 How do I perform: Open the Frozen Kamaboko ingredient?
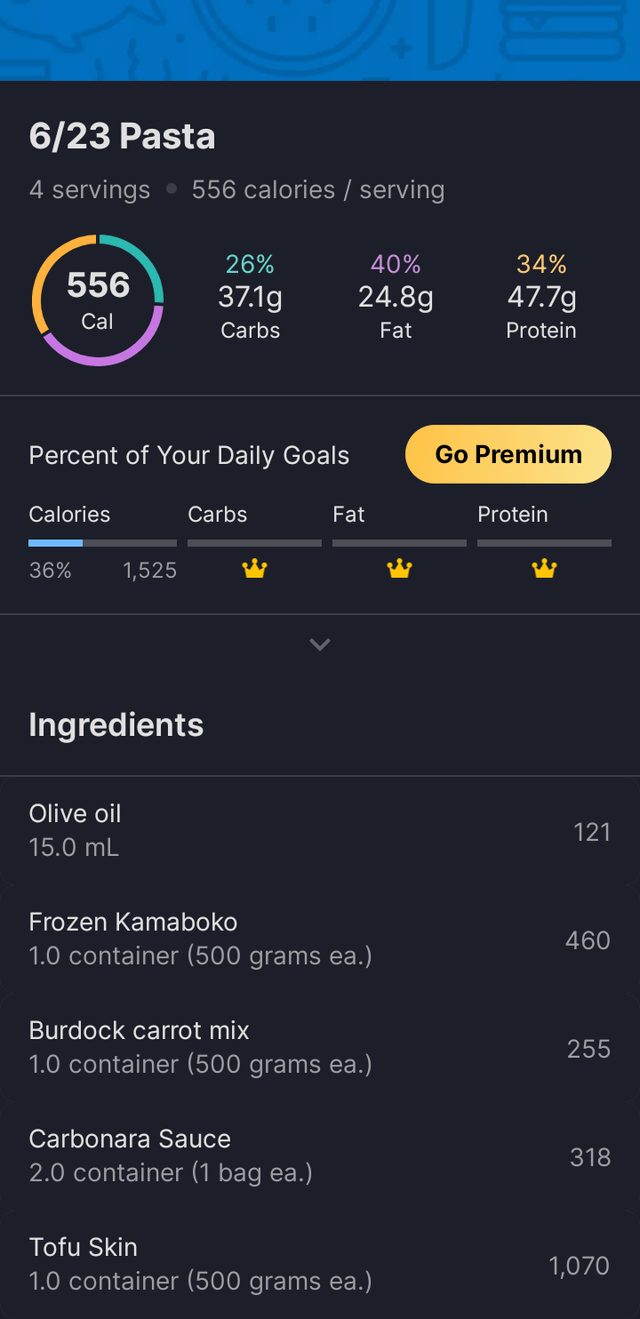click(x=320, y=939)
